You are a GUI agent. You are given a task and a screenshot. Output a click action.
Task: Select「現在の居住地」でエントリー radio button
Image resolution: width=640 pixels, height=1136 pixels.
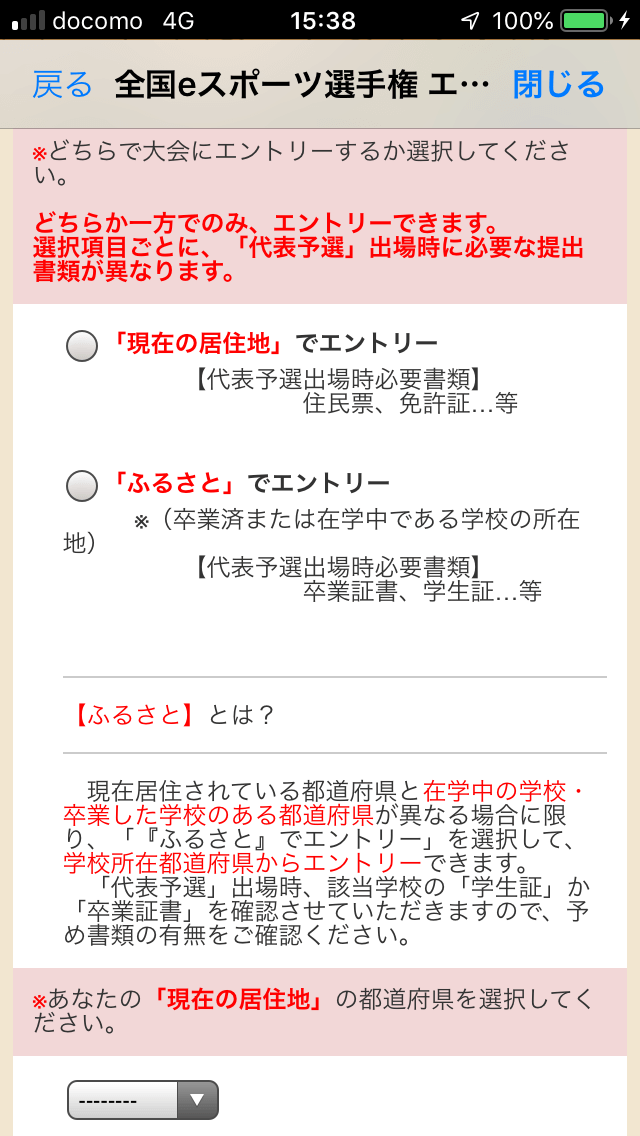[82, 346]
